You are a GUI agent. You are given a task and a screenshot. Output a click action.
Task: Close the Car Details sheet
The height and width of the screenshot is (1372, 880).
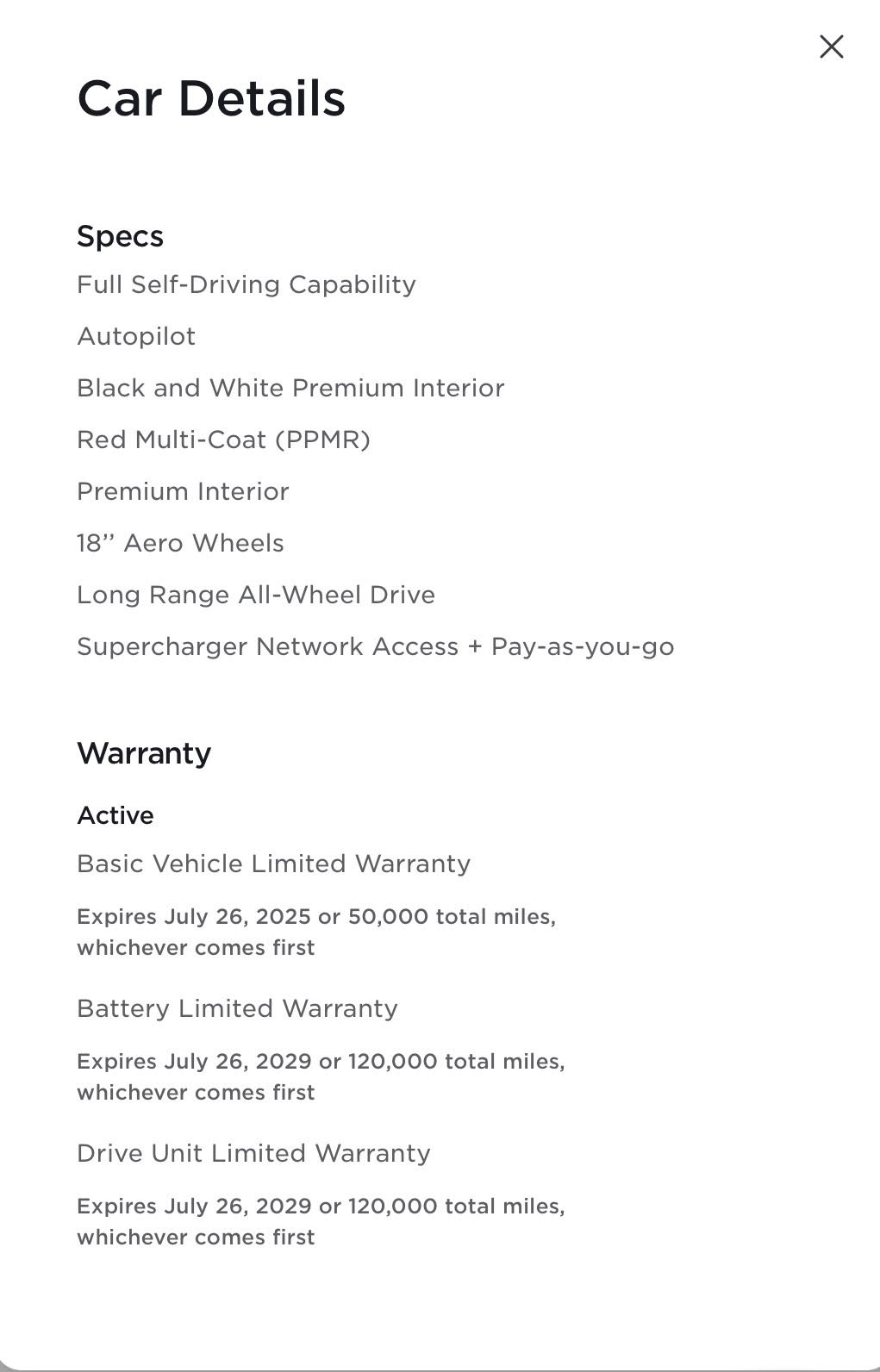coord(831,47)
